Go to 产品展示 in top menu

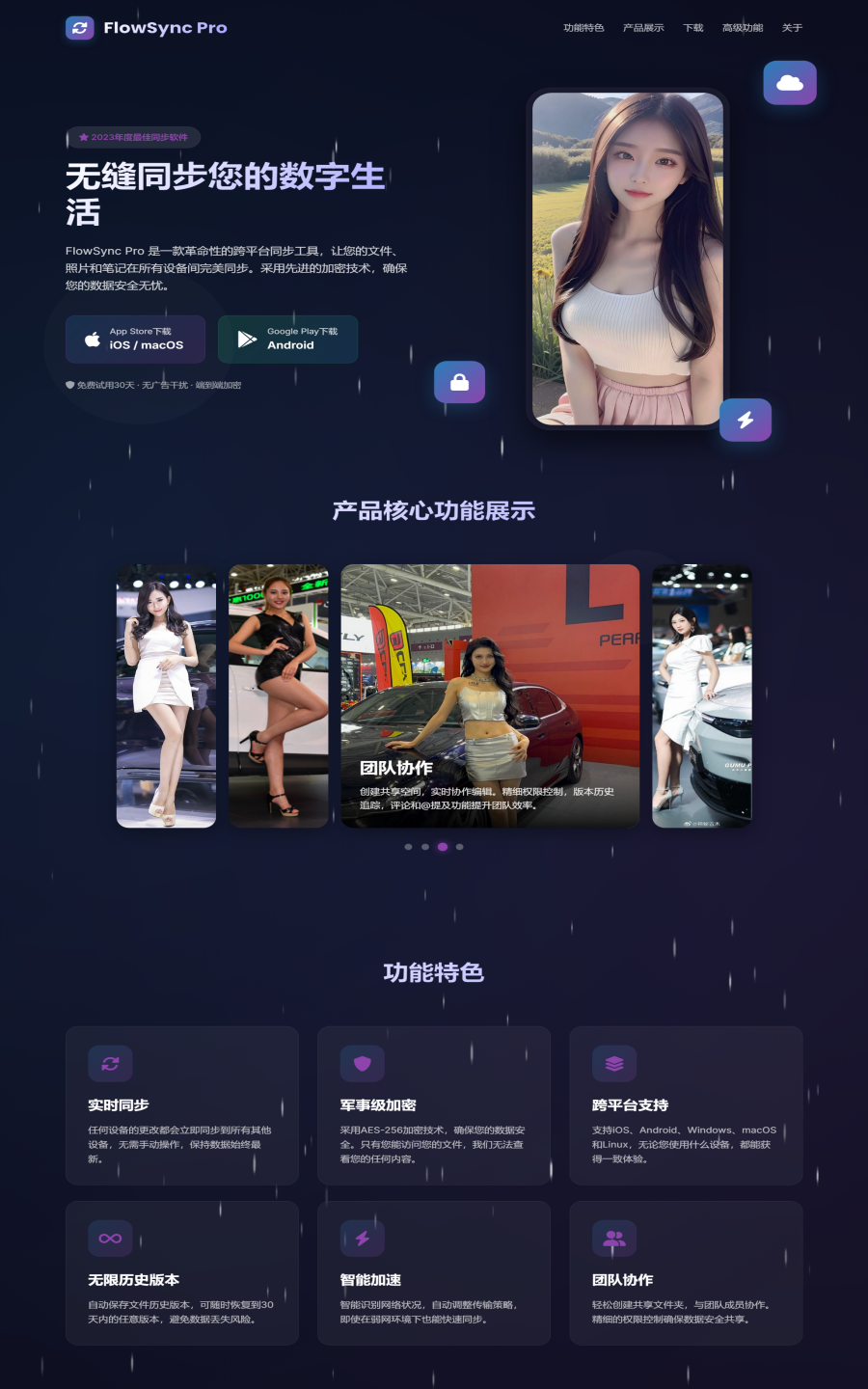coord(643,28)
